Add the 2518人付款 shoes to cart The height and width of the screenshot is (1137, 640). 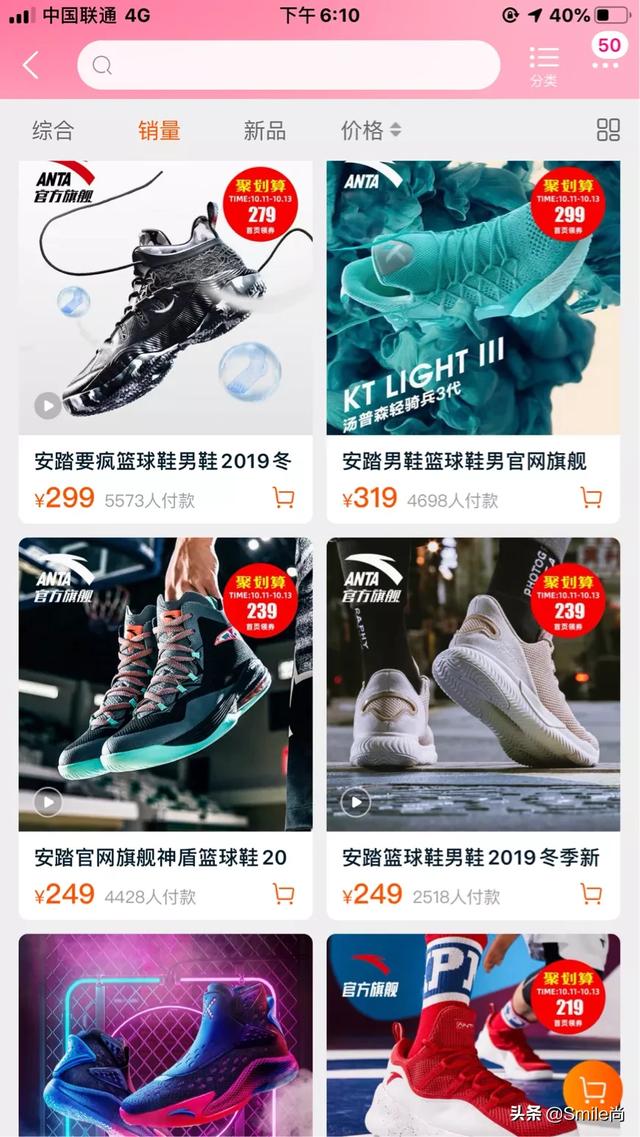point(591,893)
